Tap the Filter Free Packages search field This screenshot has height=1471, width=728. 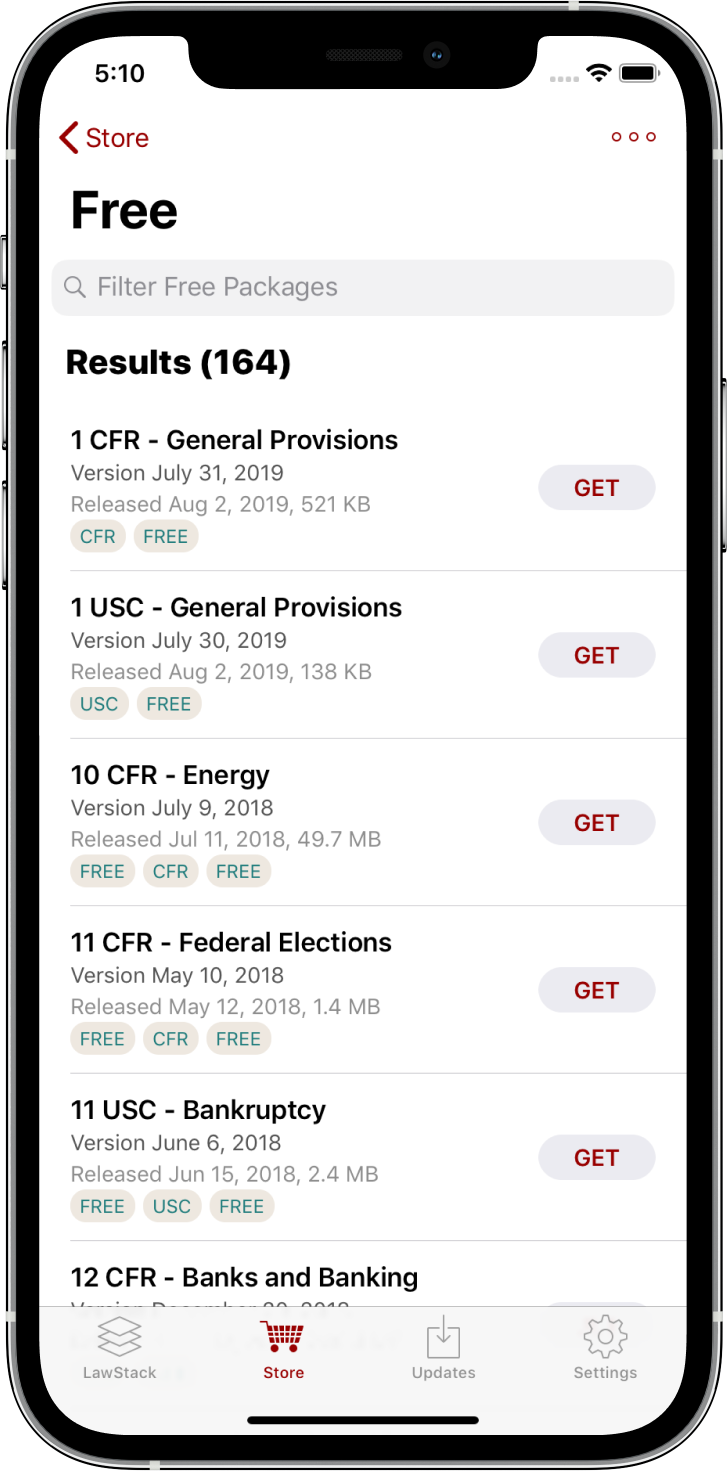tap(363, 288)
